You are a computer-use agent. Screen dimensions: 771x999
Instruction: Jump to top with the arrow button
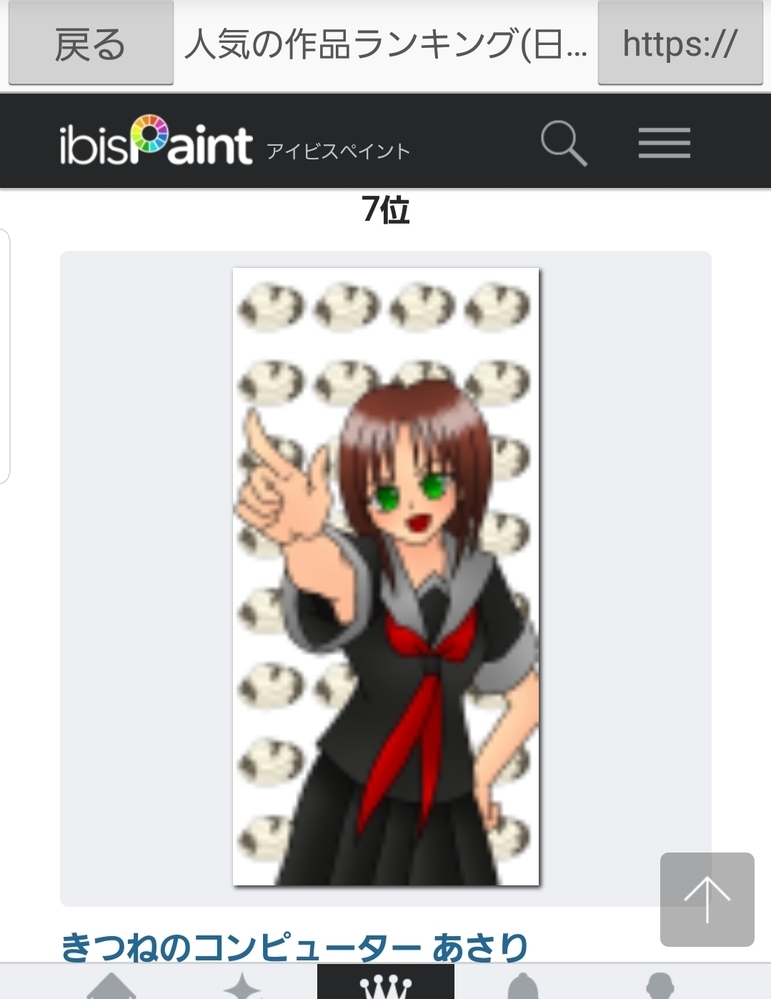(707, 899)
